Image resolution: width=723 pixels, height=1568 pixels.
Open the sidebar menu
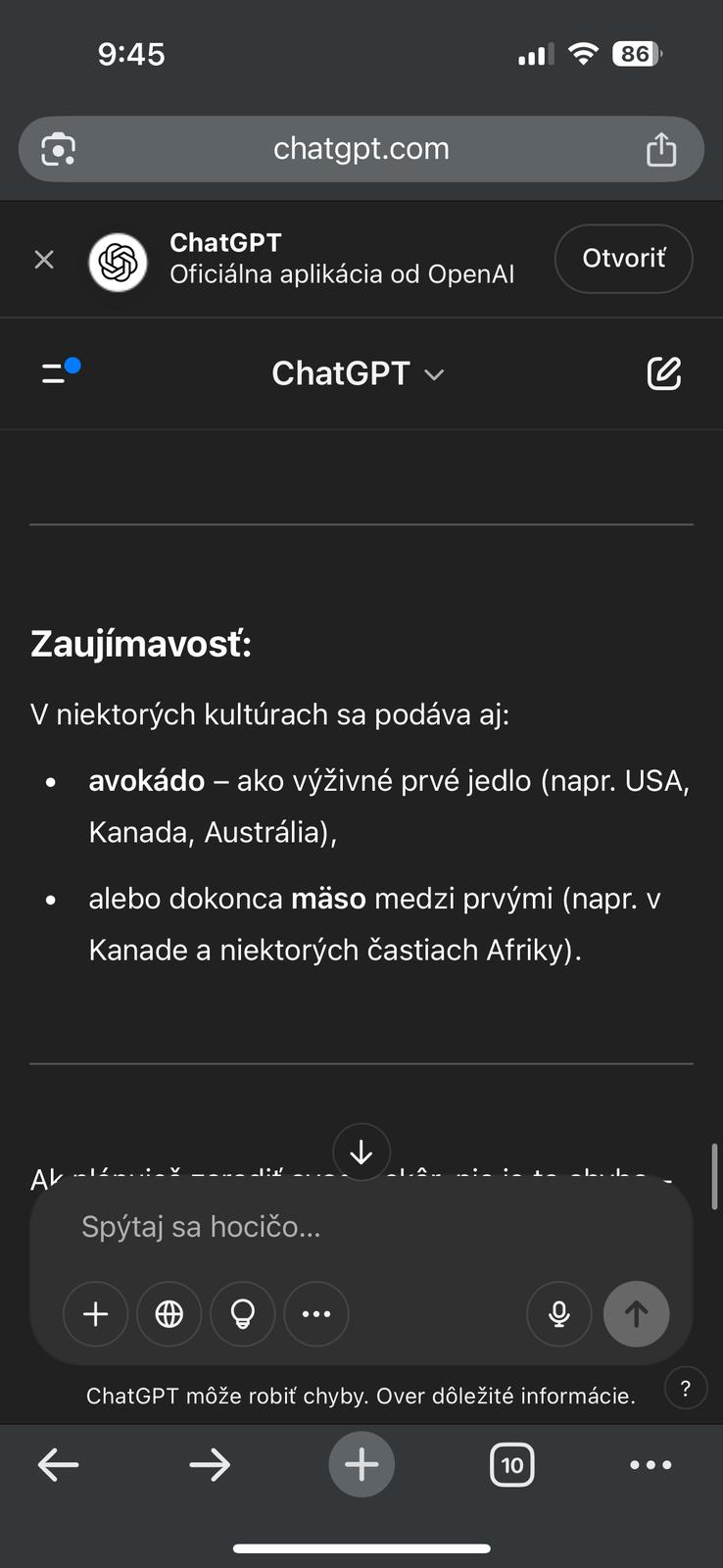(x=58, y=372)
